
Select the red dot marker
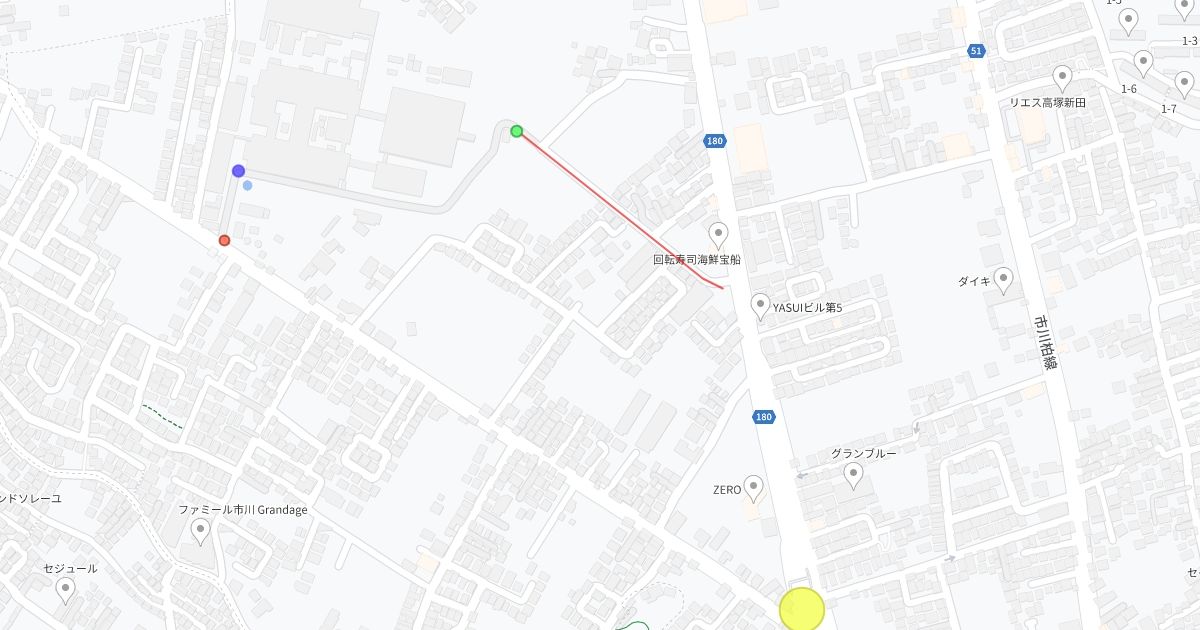tap(224, 240)
